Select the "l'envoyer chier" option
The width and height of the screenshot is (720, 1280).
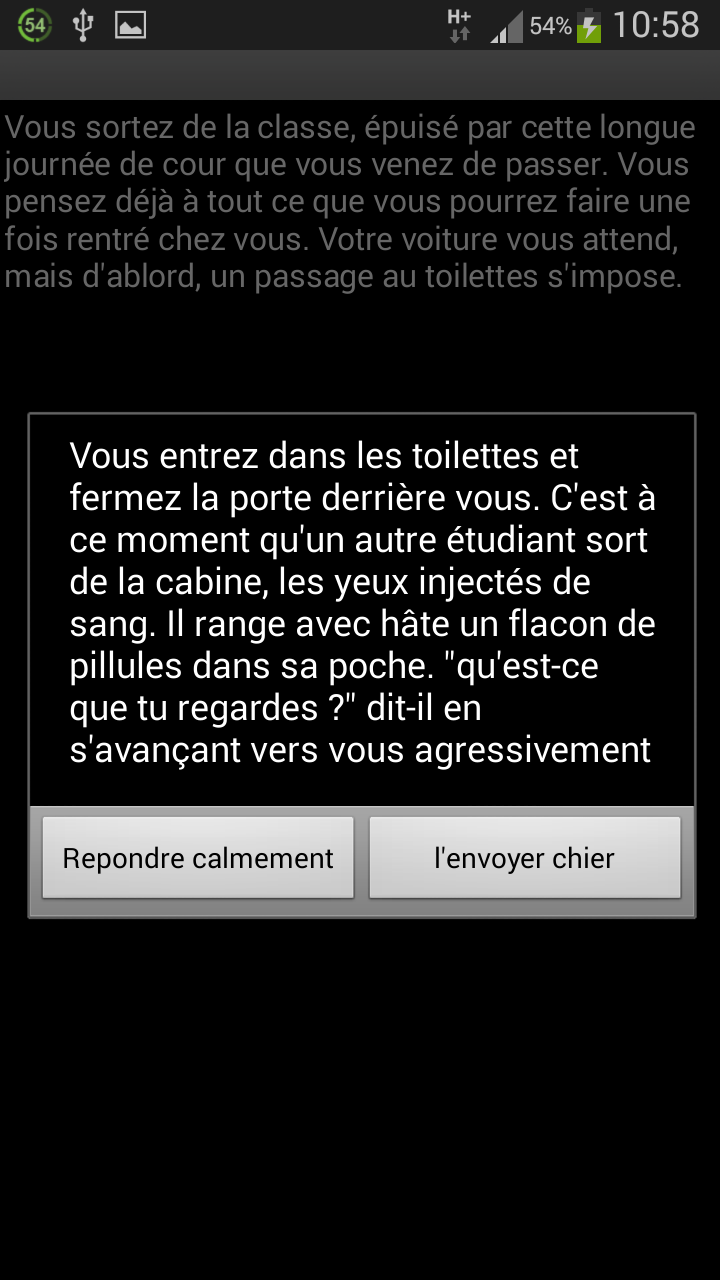pos(524,858)
